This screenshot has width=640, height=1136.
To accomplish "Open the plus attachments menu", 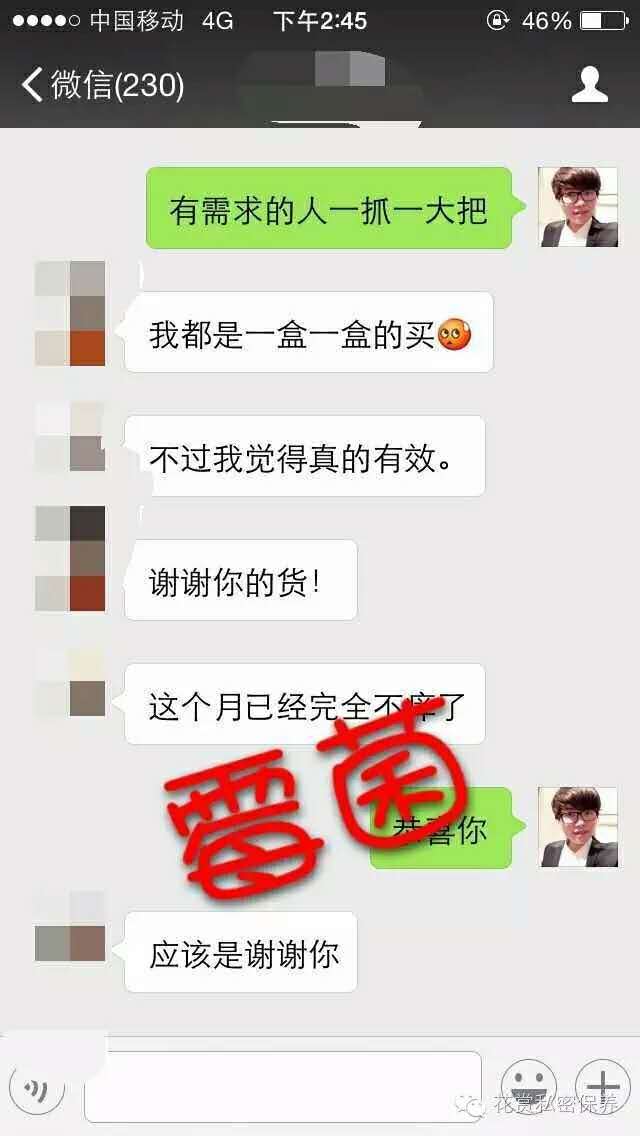I will 602,1085.
